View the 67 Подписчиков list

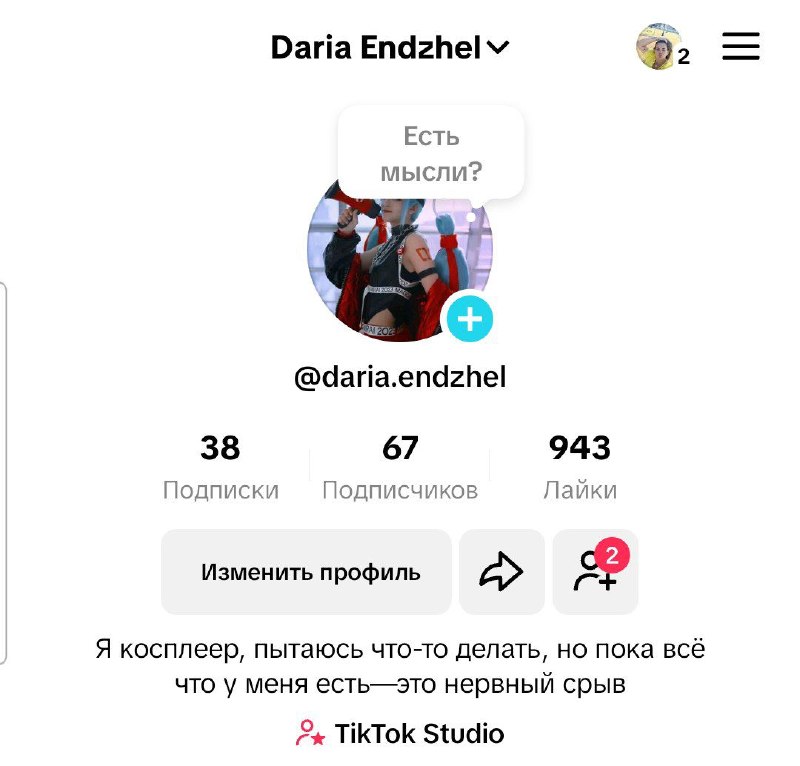(400, 467)
